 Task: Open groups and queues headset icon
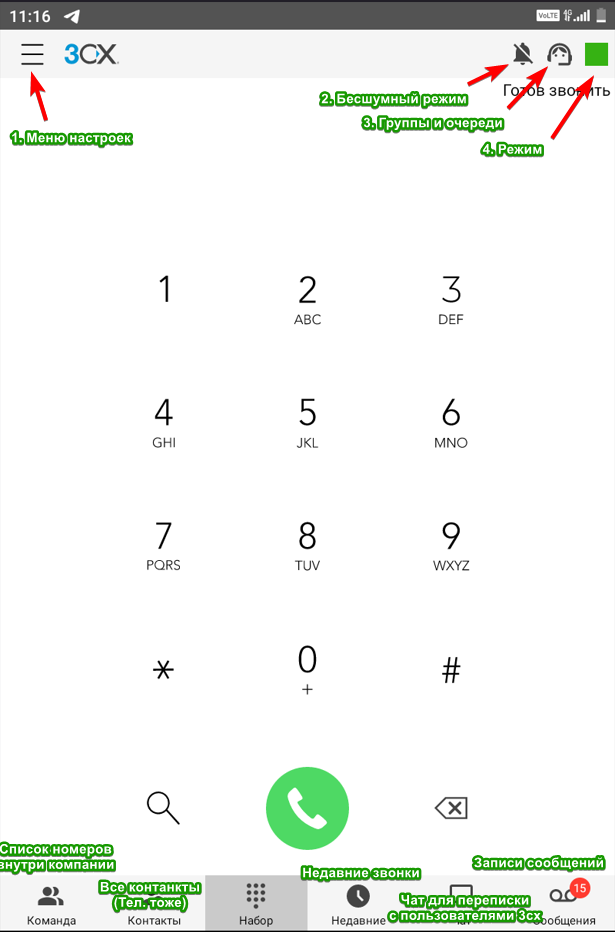[x=559, y=54]
